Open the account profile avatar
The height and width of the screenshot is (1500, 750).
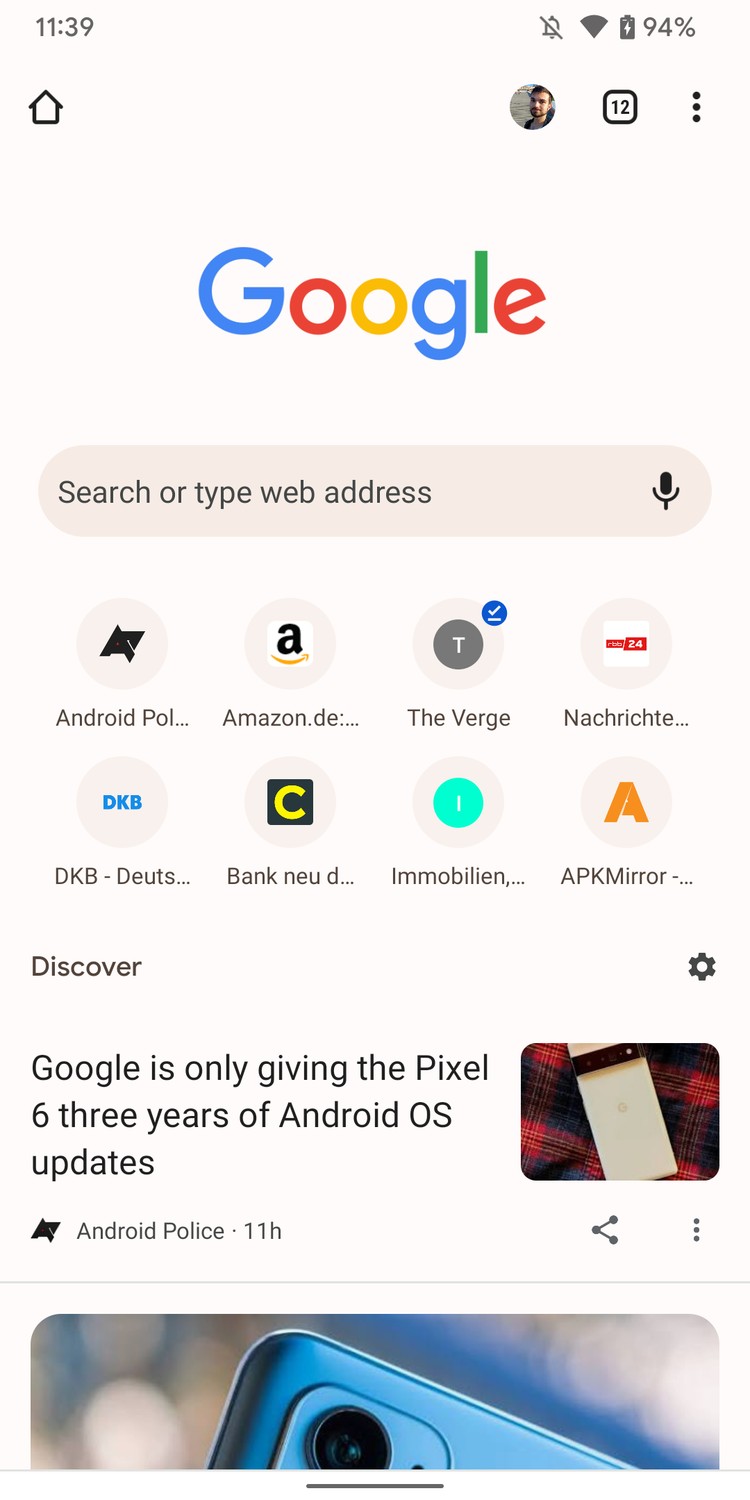(532, 107)
